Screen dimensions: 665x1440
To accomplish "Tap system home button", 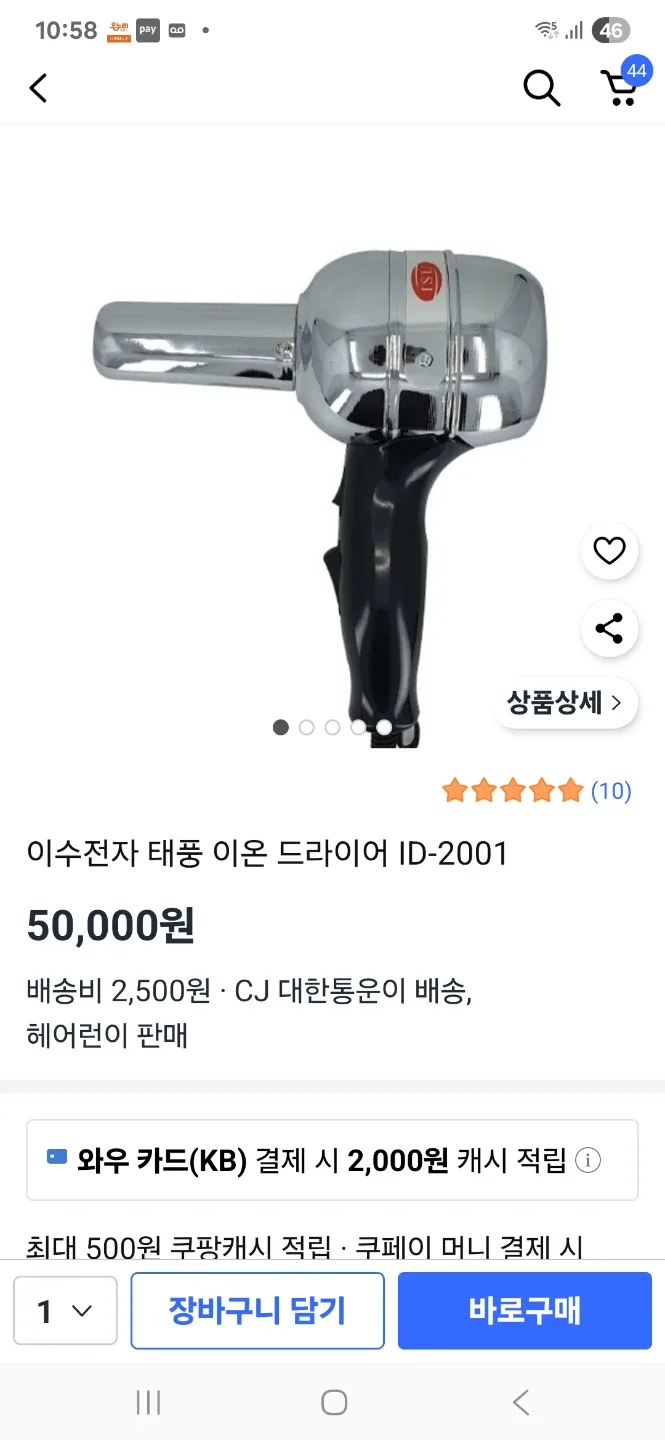I will [334, 1402].
